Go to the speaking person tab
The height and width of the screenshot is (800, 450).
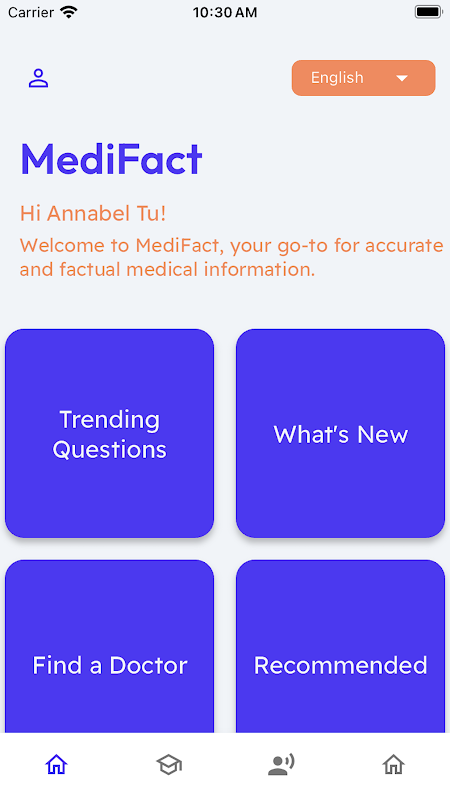[281, 764]
